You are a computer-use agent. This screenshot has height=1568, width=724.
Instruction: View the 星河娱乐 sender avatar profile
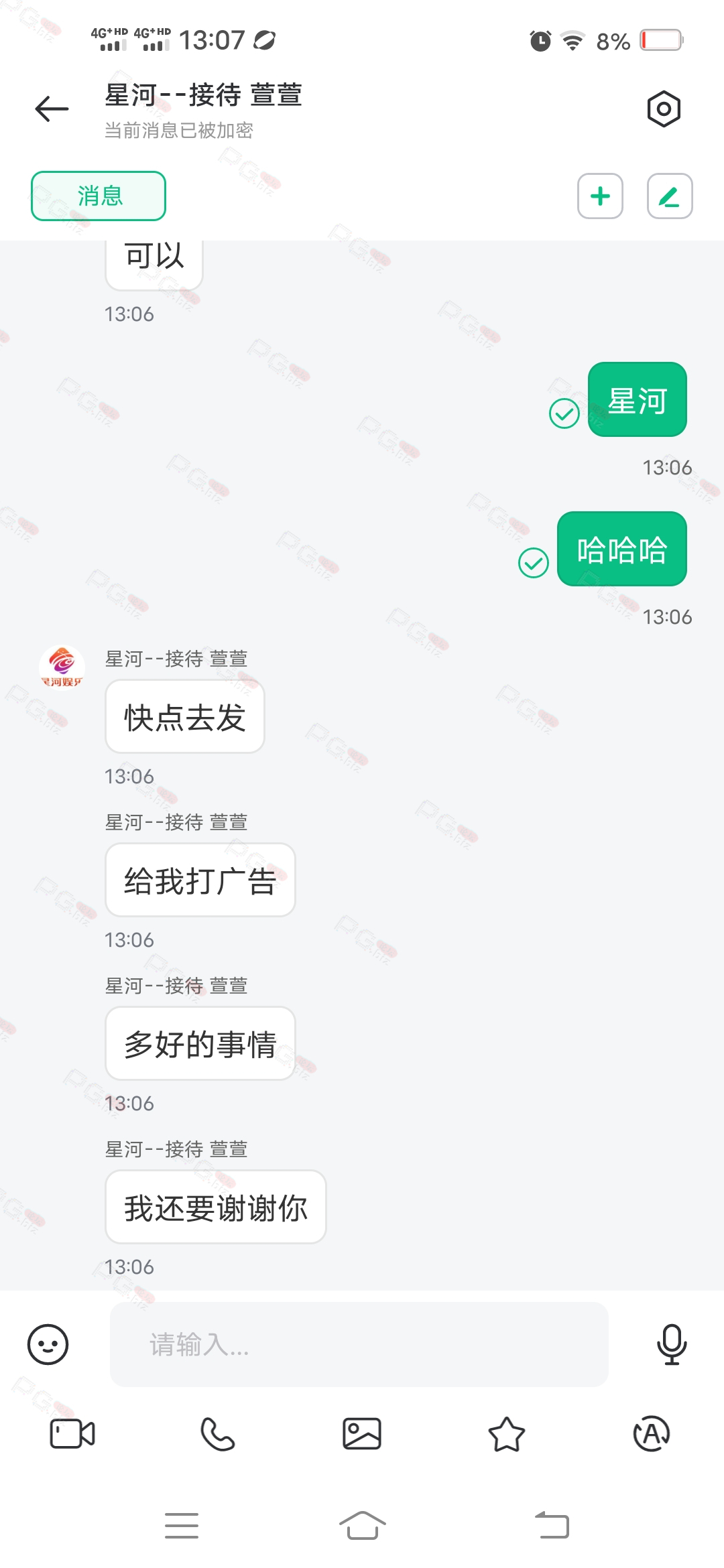62,667
